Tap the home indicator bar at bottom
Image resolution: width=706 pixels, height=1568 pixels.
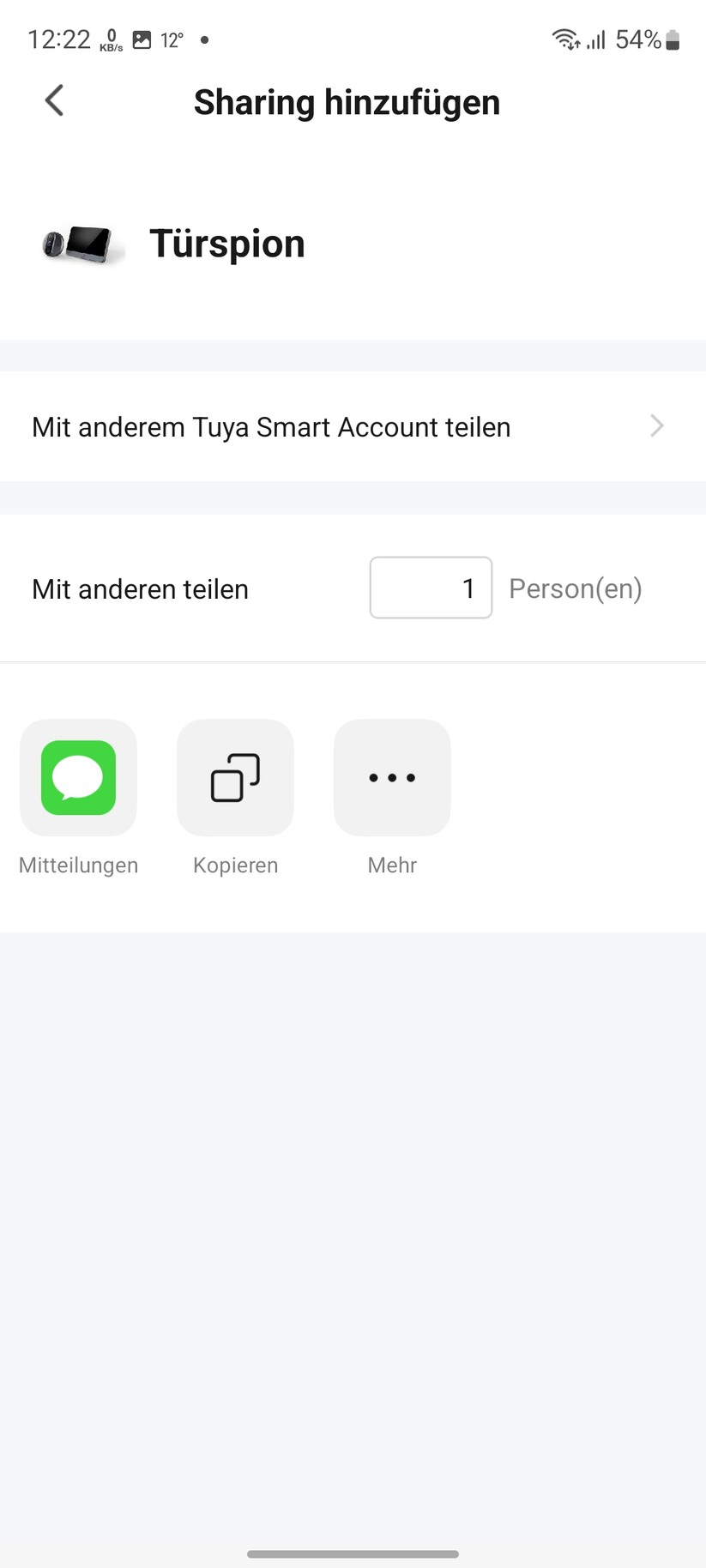click(x=353, y=1553)
